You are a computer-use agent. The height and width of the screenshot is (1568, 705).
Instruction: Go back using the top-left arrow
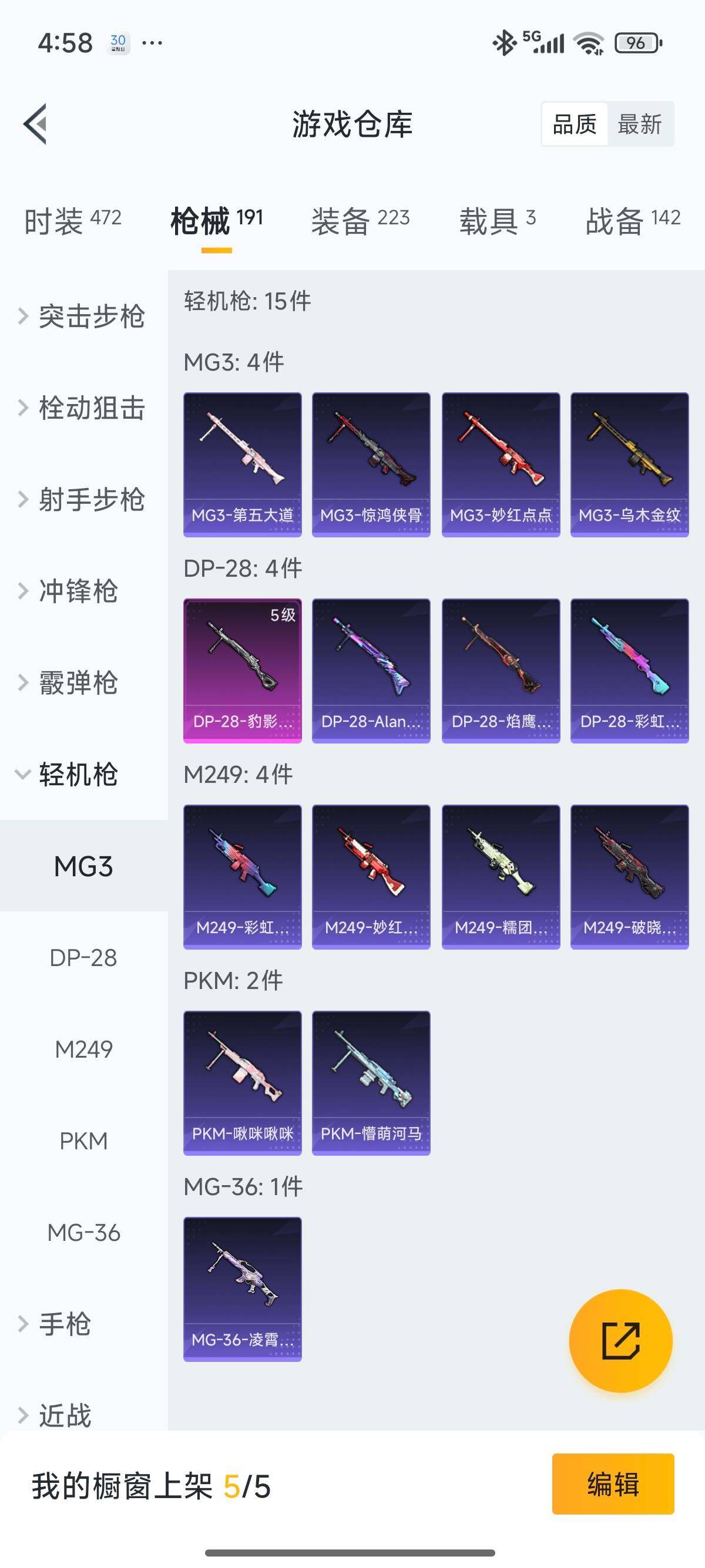(35, 124)
